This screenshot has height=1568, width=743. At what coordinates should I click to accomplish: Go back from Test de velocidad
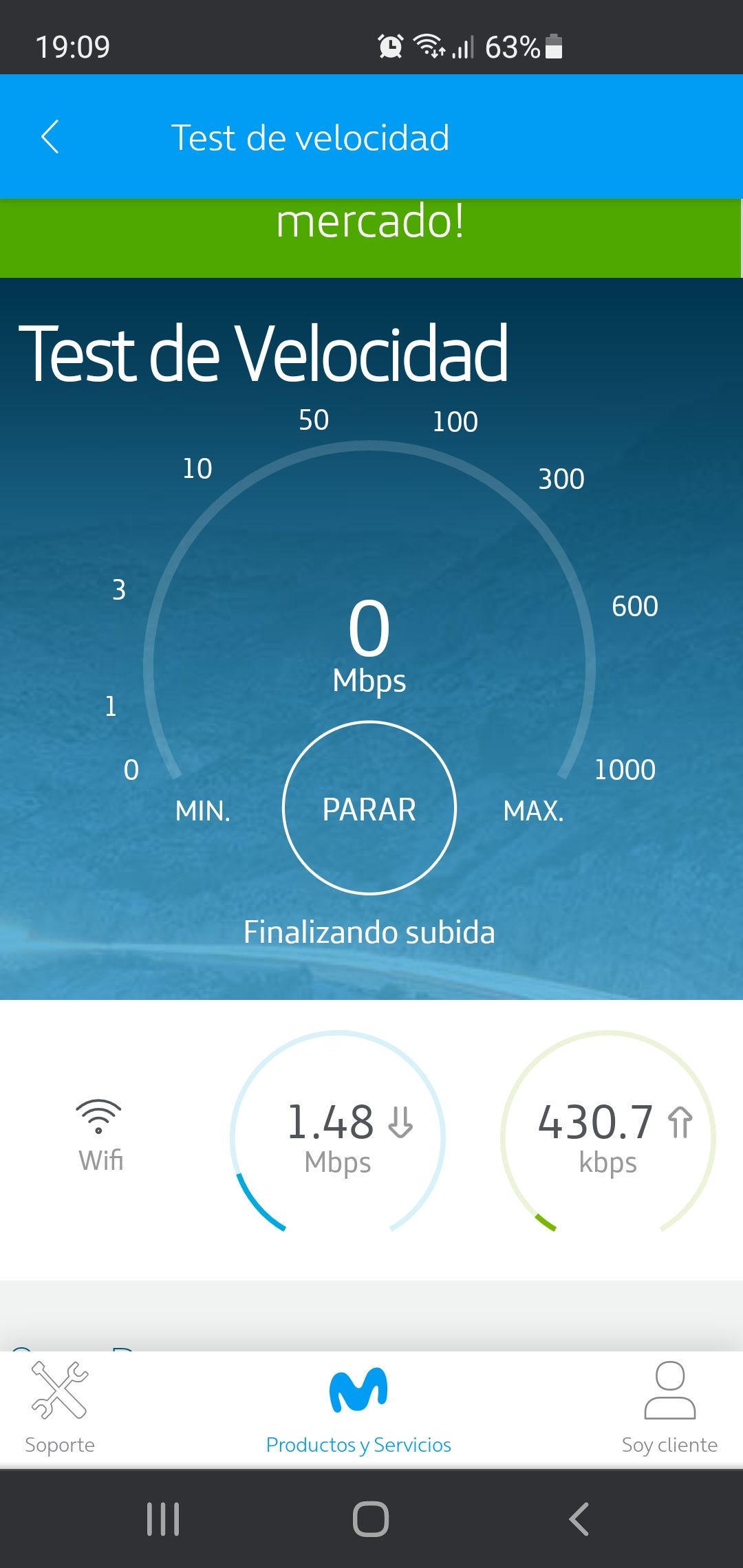(50, 137)
